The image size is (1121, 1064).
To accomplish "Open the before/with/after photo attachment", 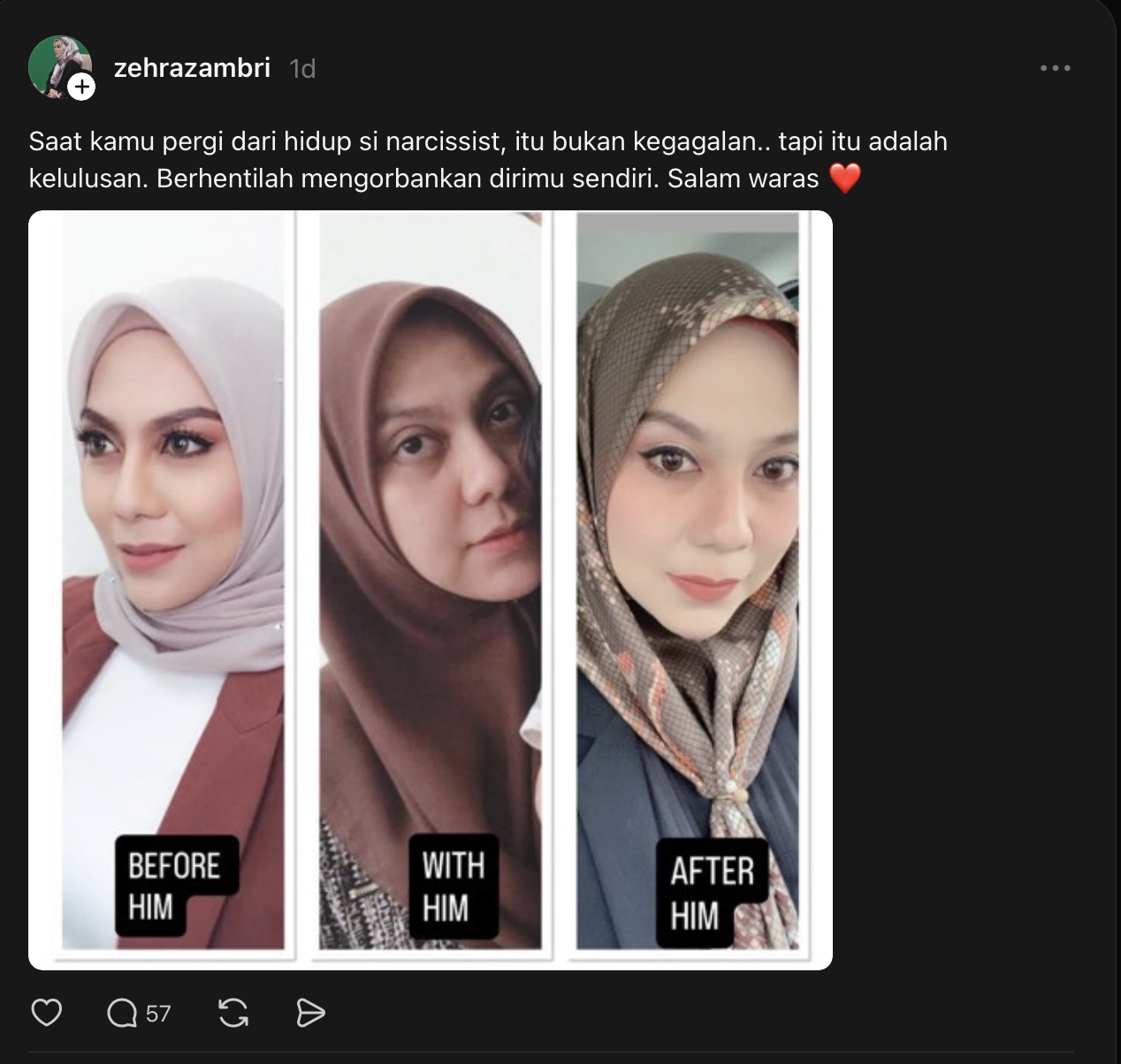I will coord(430,589).
